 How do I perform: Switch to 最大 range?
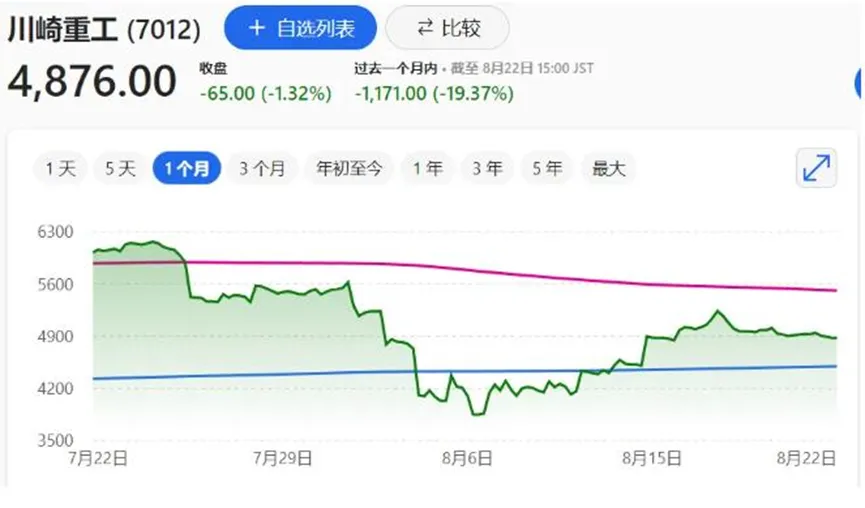click(x=609, y=169)
